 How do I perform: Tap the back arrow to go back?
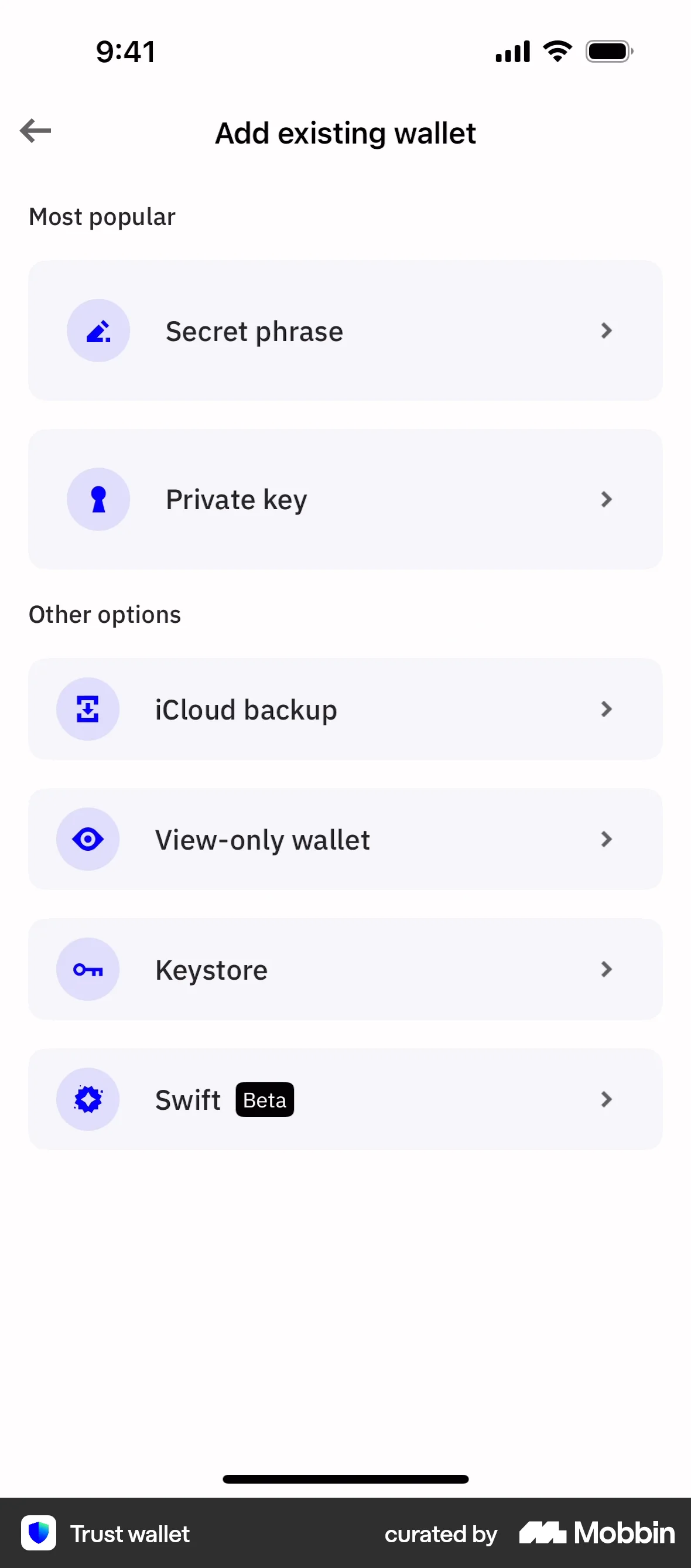coord(35,130)
